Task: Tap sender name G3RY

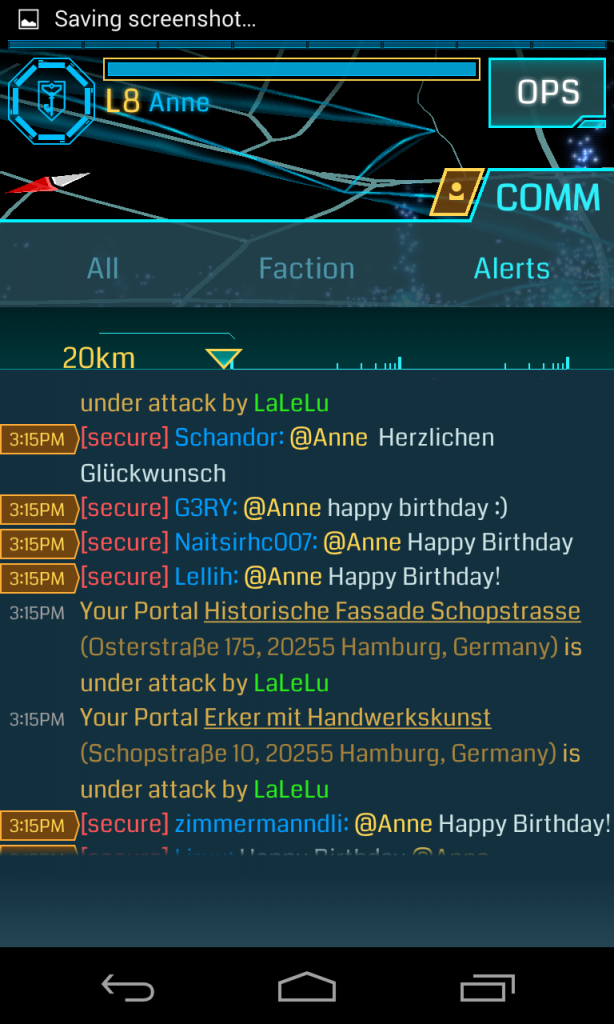Action: (206, 507)
